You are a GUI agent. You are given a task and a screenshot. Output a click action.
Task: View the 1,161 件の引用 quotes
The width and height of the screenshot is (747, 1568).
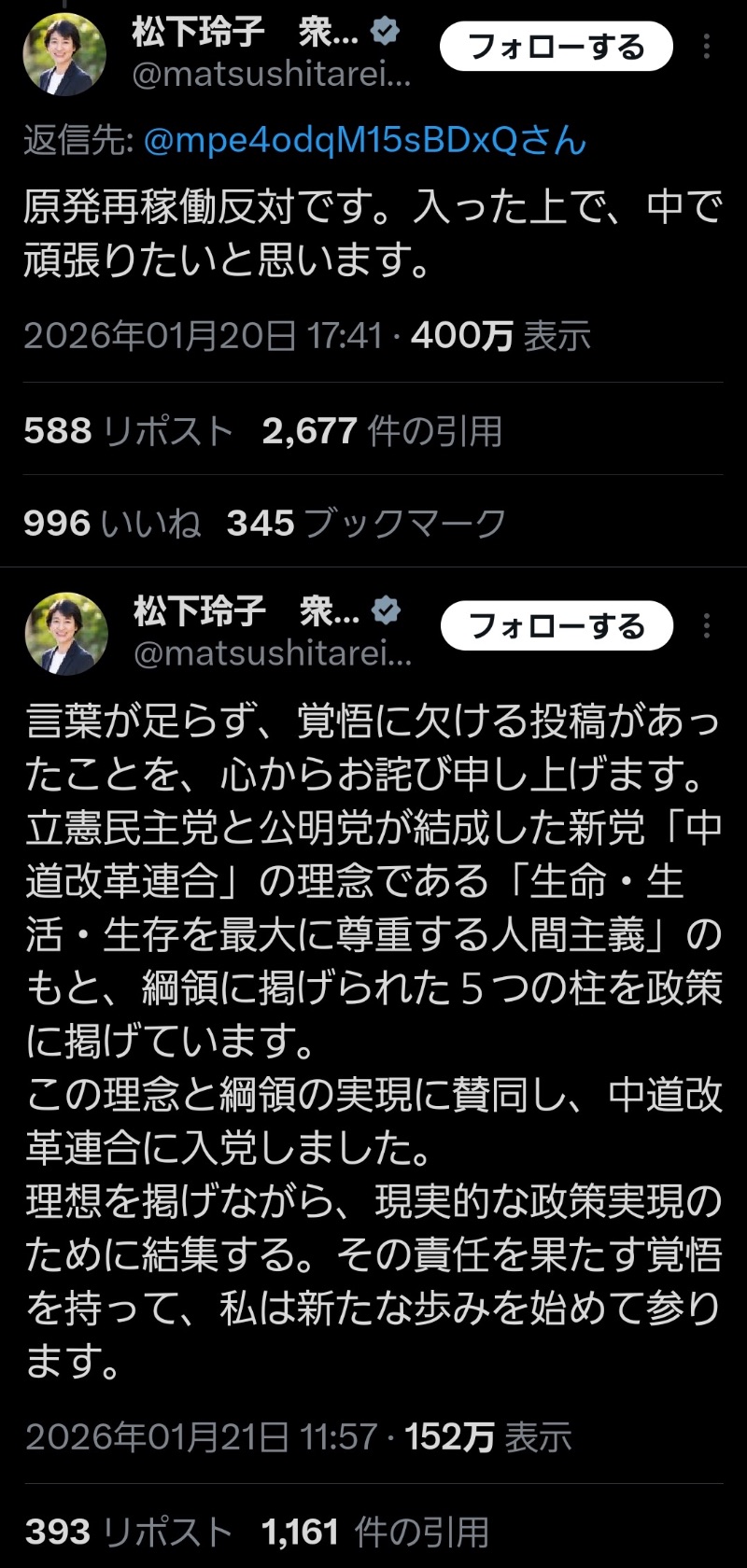click(375, 1532)
